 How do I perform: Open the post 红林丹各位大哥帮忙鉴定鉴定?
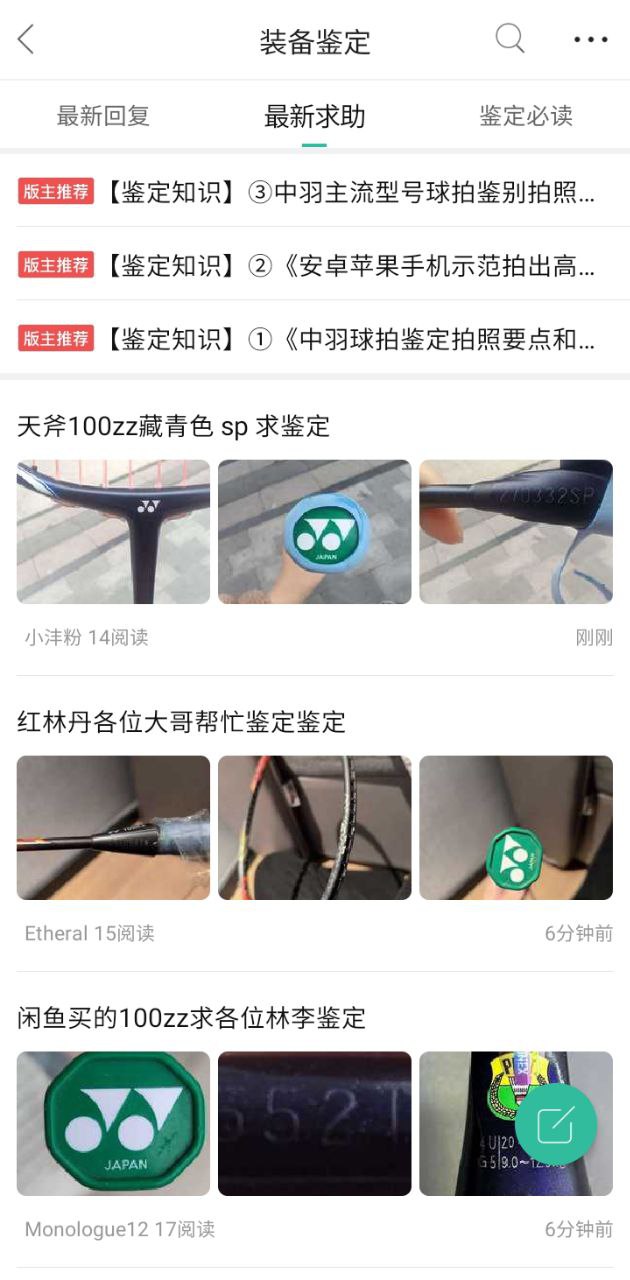[182, 722]
